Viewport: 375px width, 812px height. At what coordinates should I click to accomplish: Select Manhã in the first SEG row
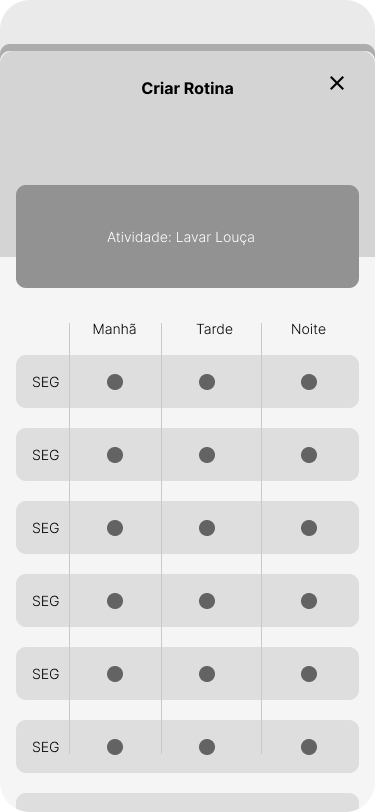[115, 382]
